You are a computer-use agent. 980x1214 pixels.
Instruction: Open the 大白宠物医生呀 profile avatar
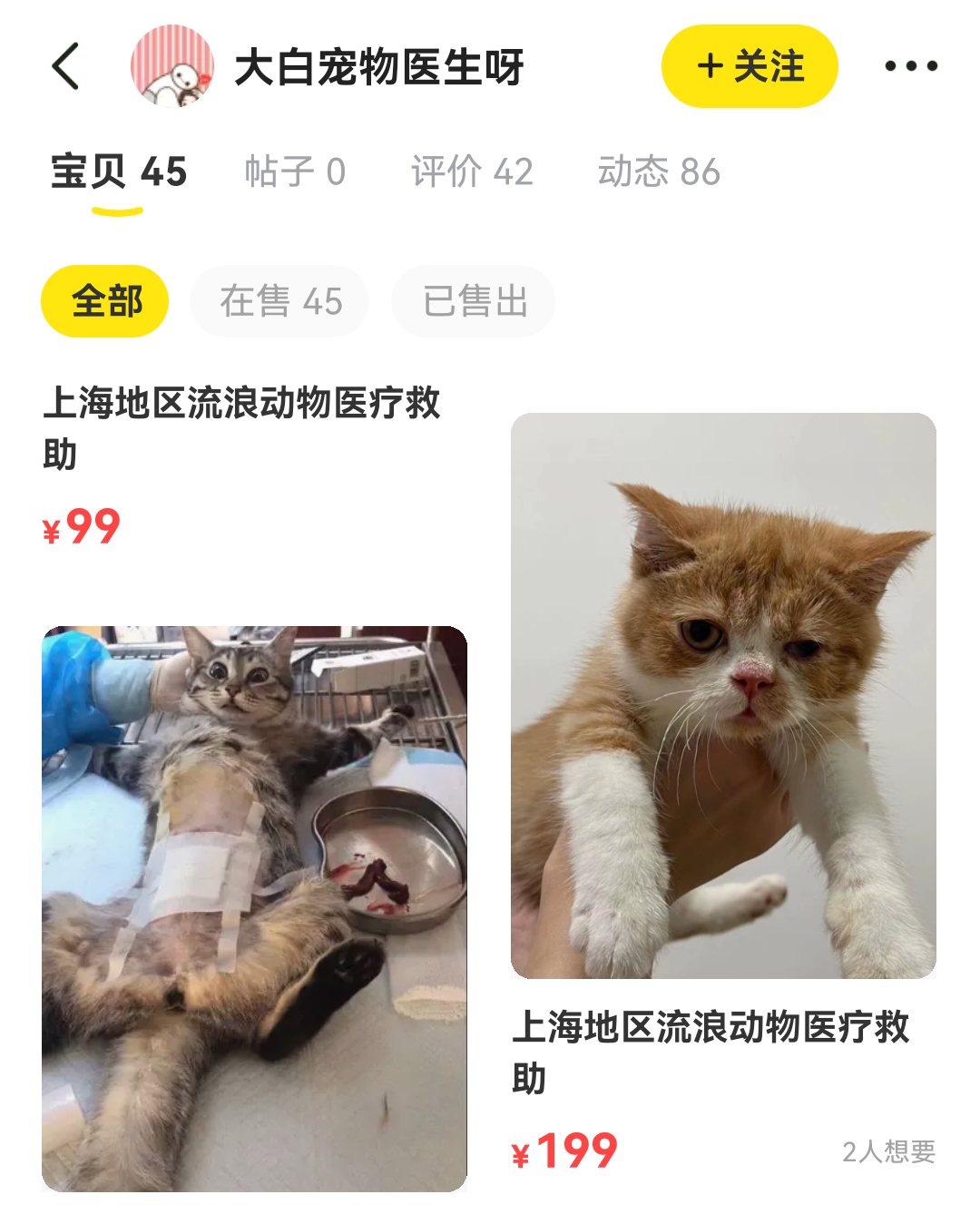tap(171, 66)
